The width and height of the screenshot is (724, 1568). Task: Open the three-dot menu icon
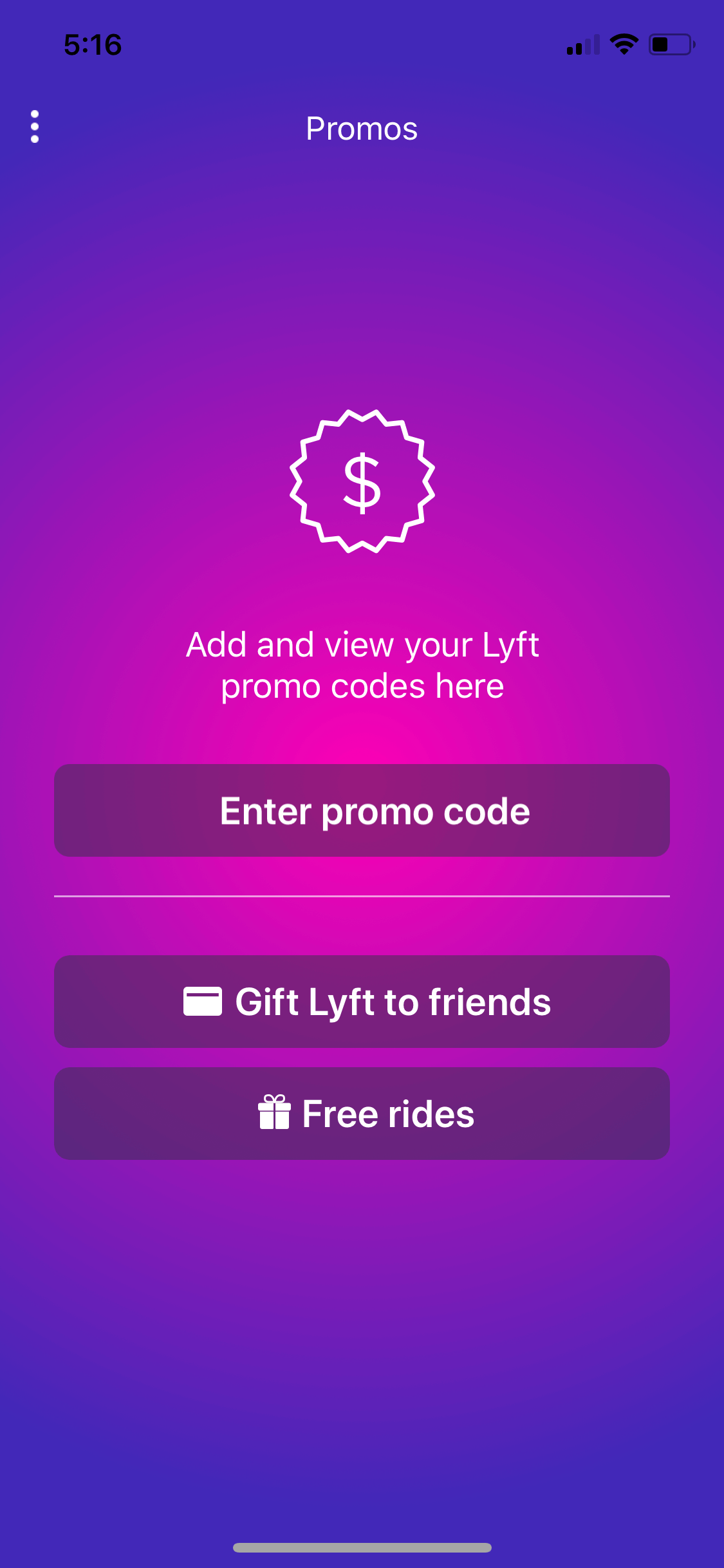point(35,127)
